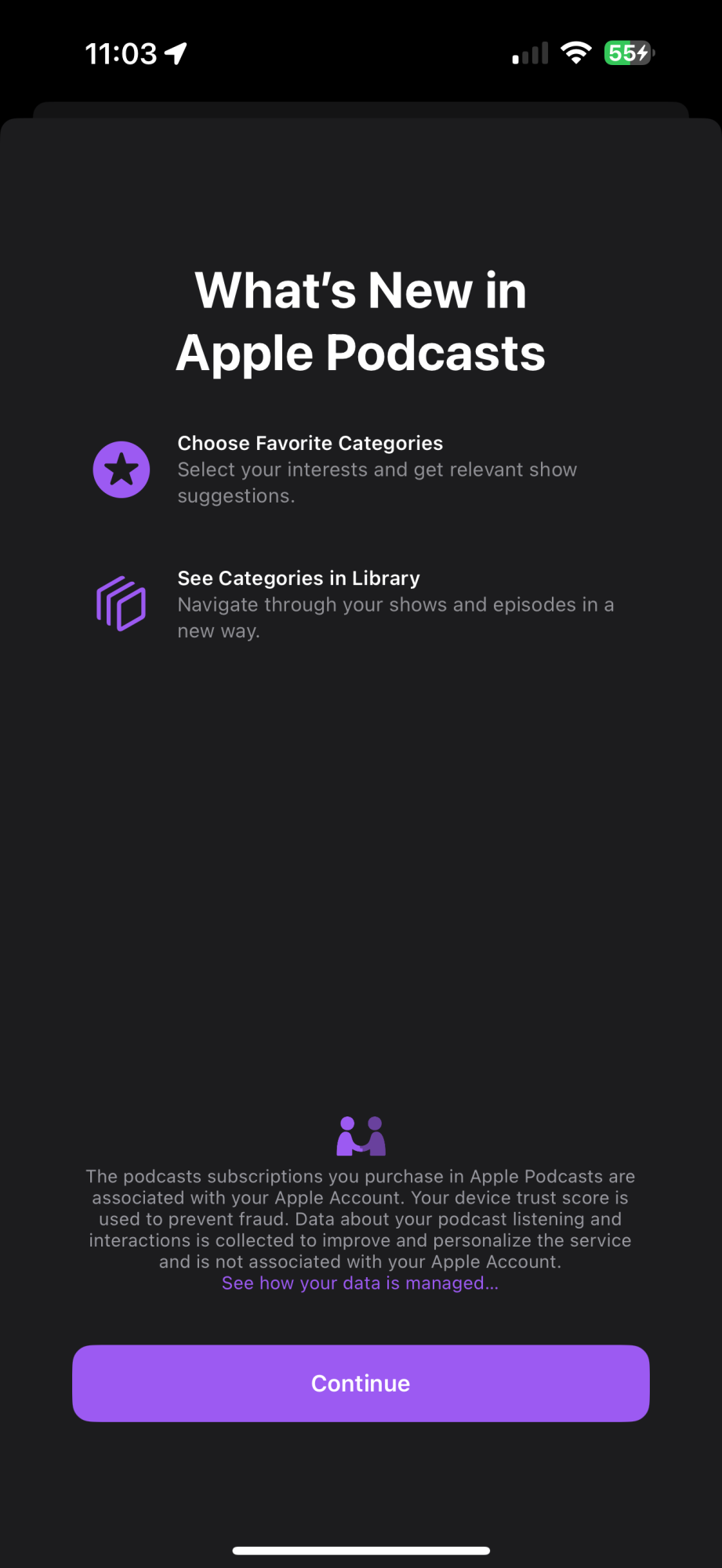Open the 'See how your data is managed' link
This screenshot has height=1568, width=722.
[360, 1283]
